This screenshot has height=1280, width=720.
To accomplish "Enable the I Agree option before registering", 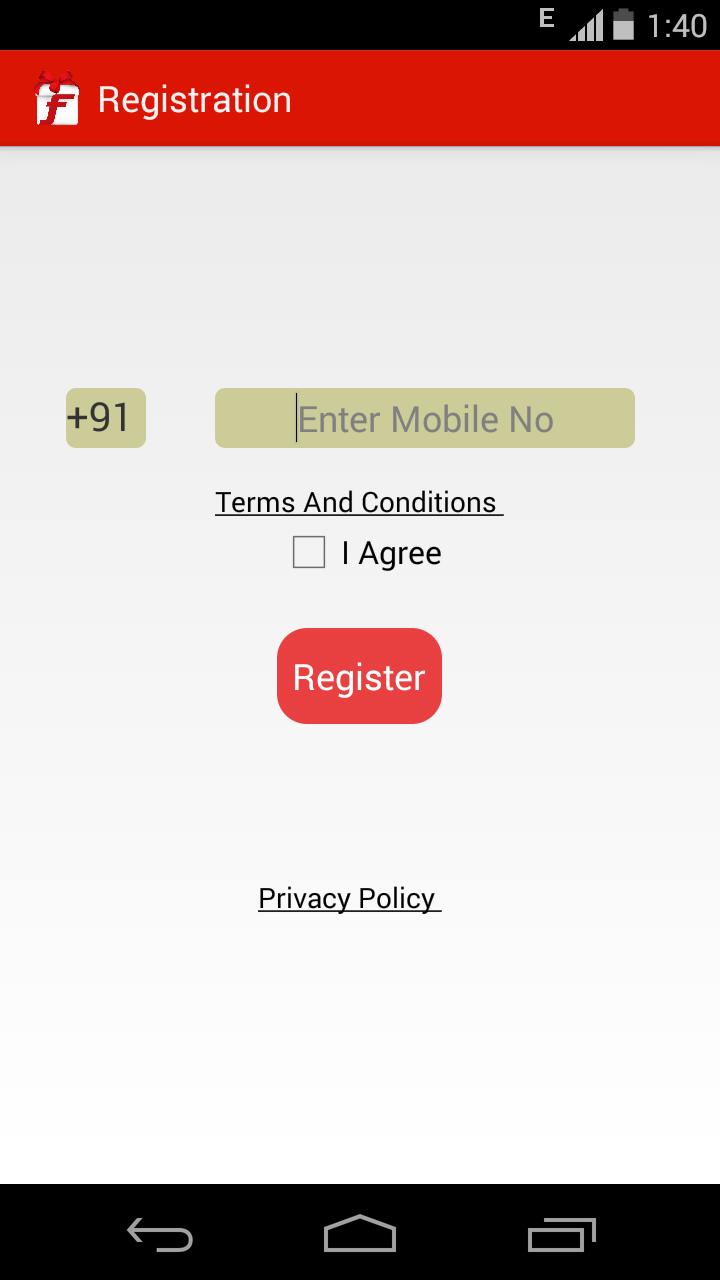I will pyautogui.click(x=308, y=551).
